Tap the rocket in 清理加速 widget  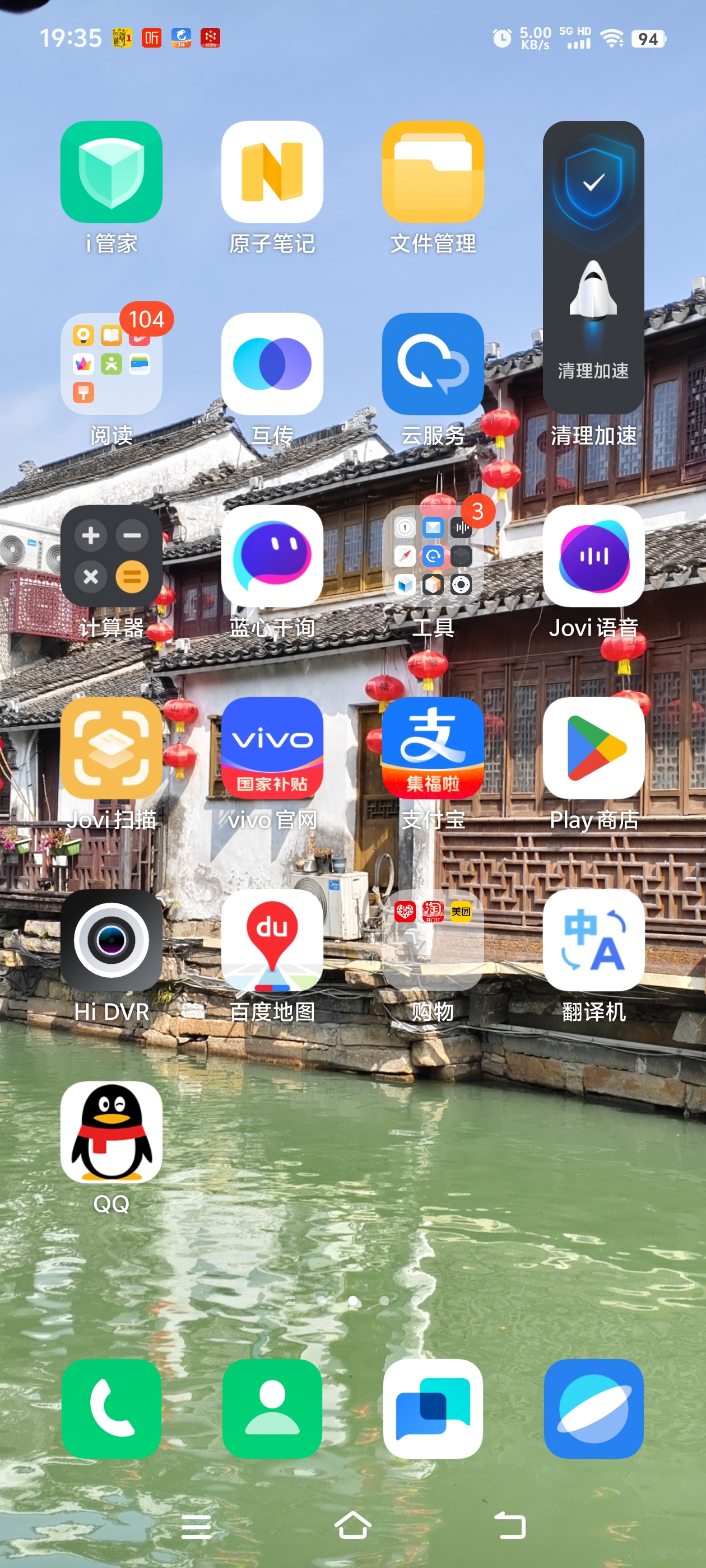[x=593, y=292]
